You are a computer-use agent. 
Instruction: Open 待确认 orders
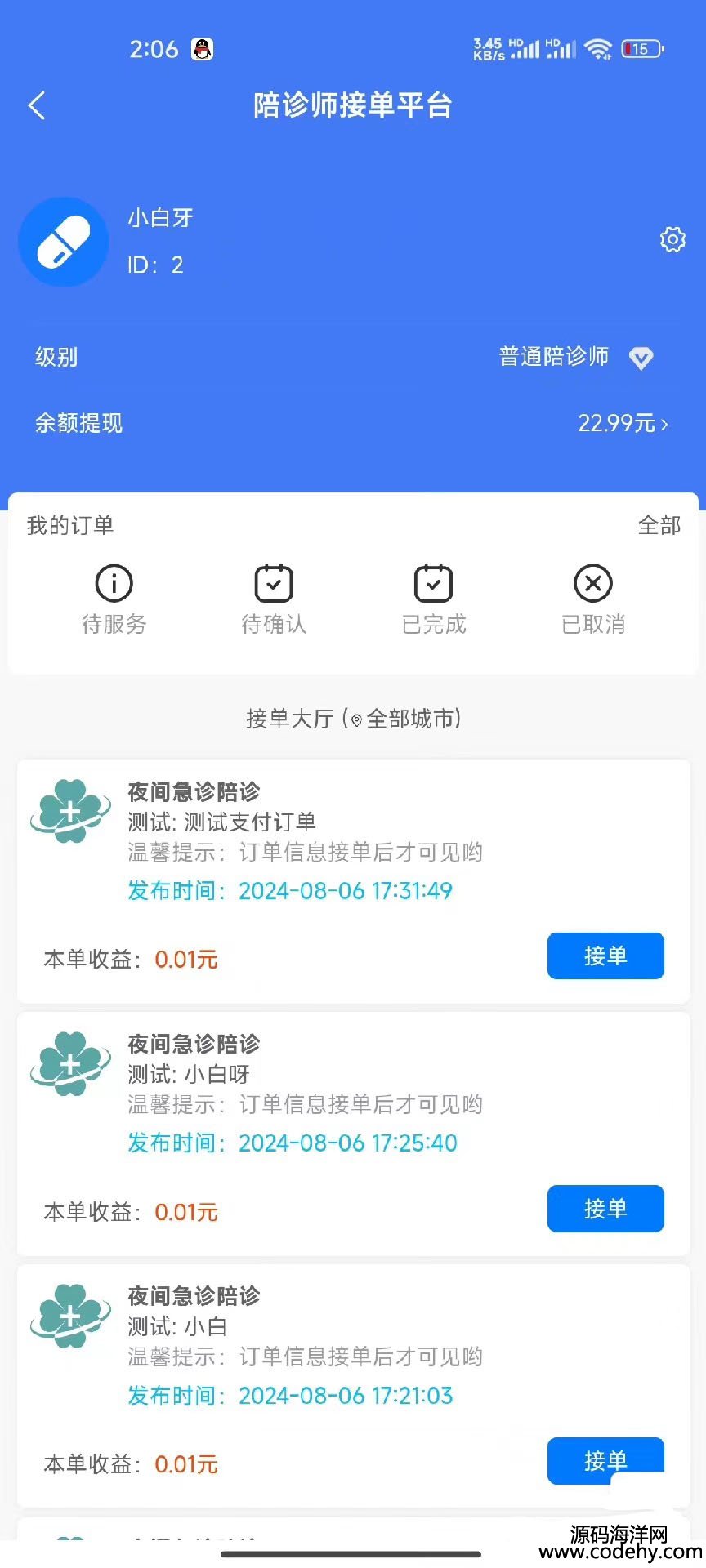pos(274,600)
